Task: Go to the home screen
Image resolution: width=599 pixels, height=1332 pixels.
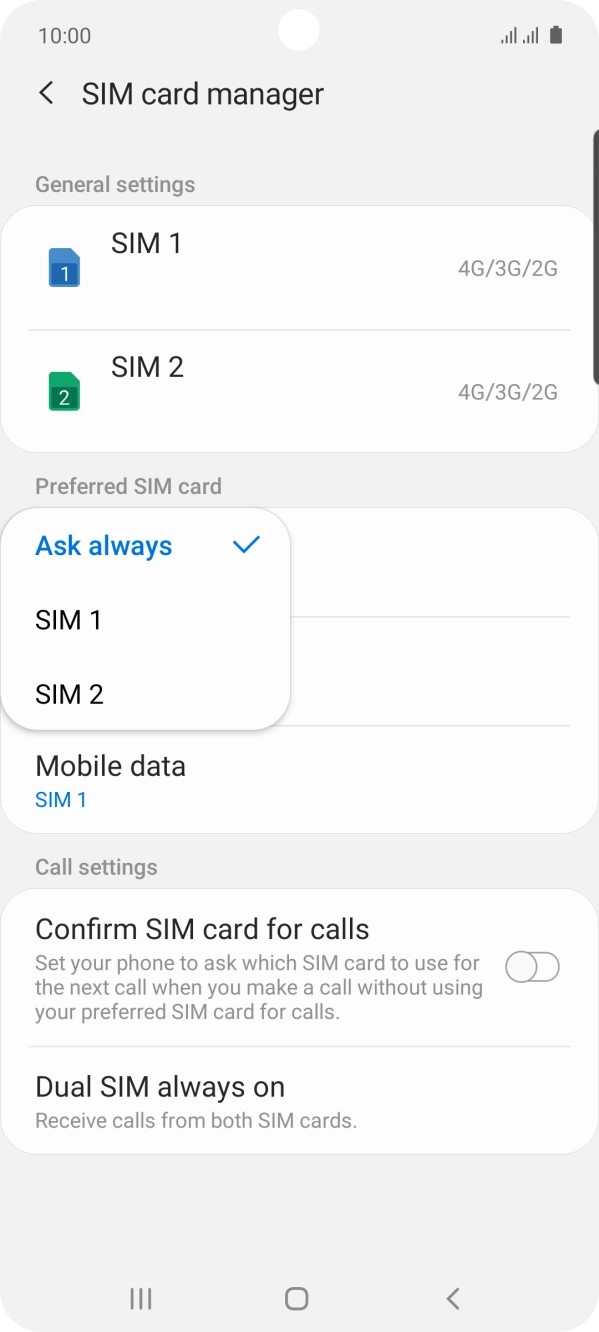Action: pos(297,1298)
